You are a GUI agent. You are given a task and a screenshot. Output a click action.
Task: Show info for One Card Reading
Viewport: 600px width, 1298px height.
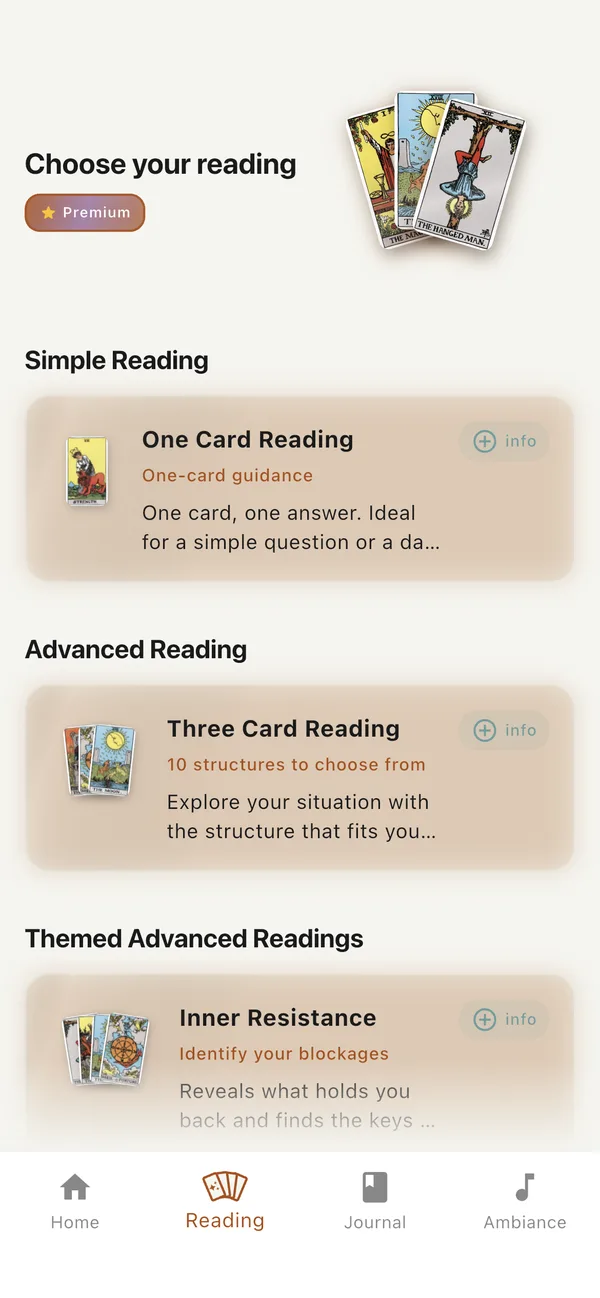click(504, 441)
